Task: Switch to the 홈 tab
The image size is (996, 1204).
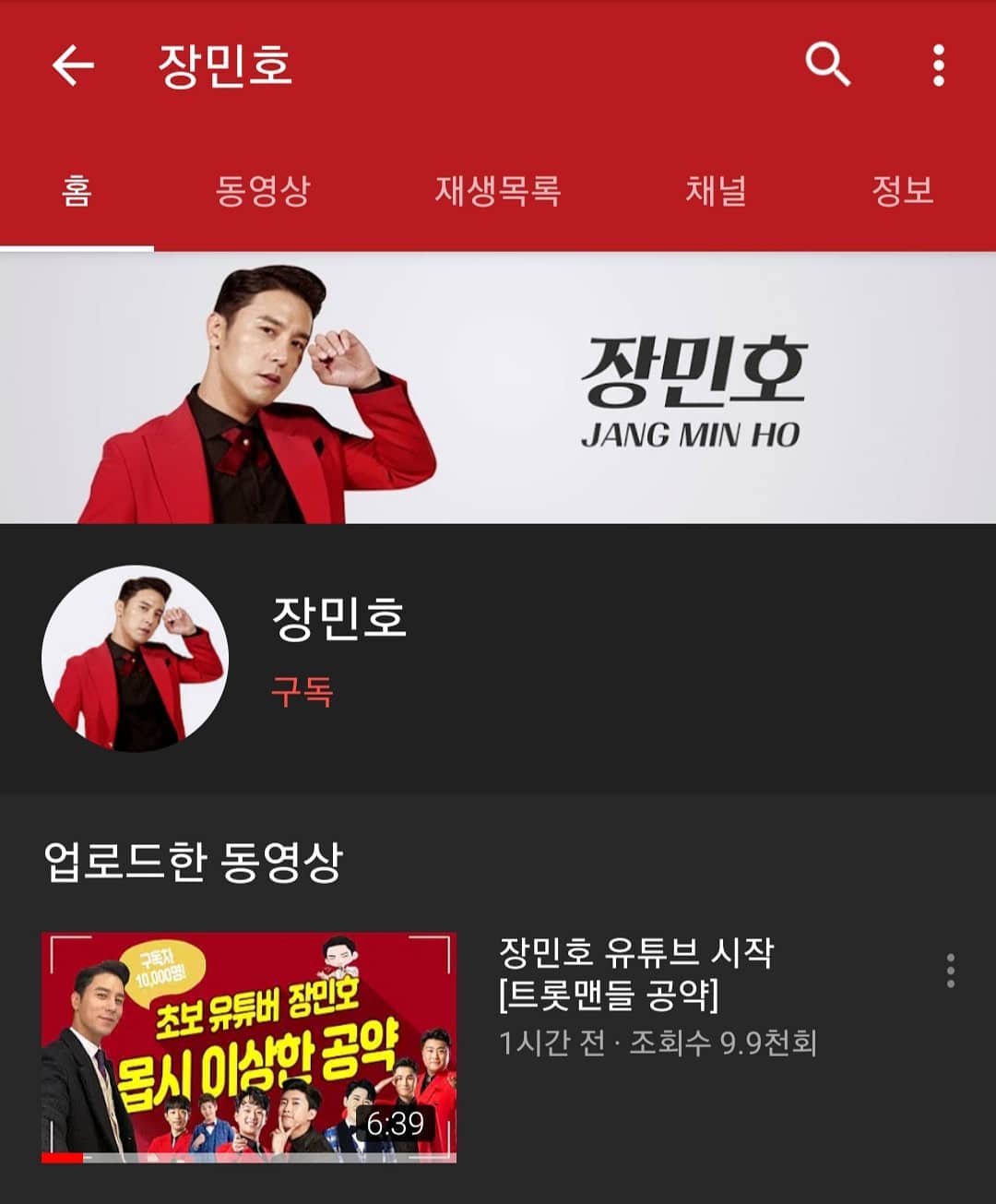Action: click(x=77, y=191)
